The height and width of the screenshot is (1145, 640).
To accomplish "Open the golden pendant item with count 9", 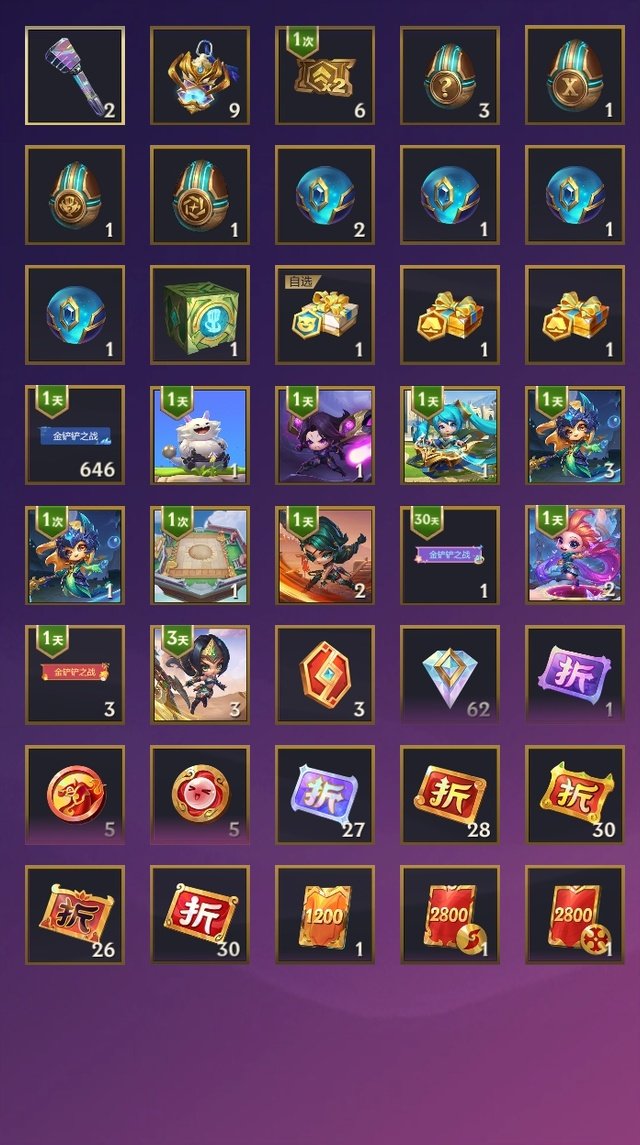I will click(x=199, y=75).
